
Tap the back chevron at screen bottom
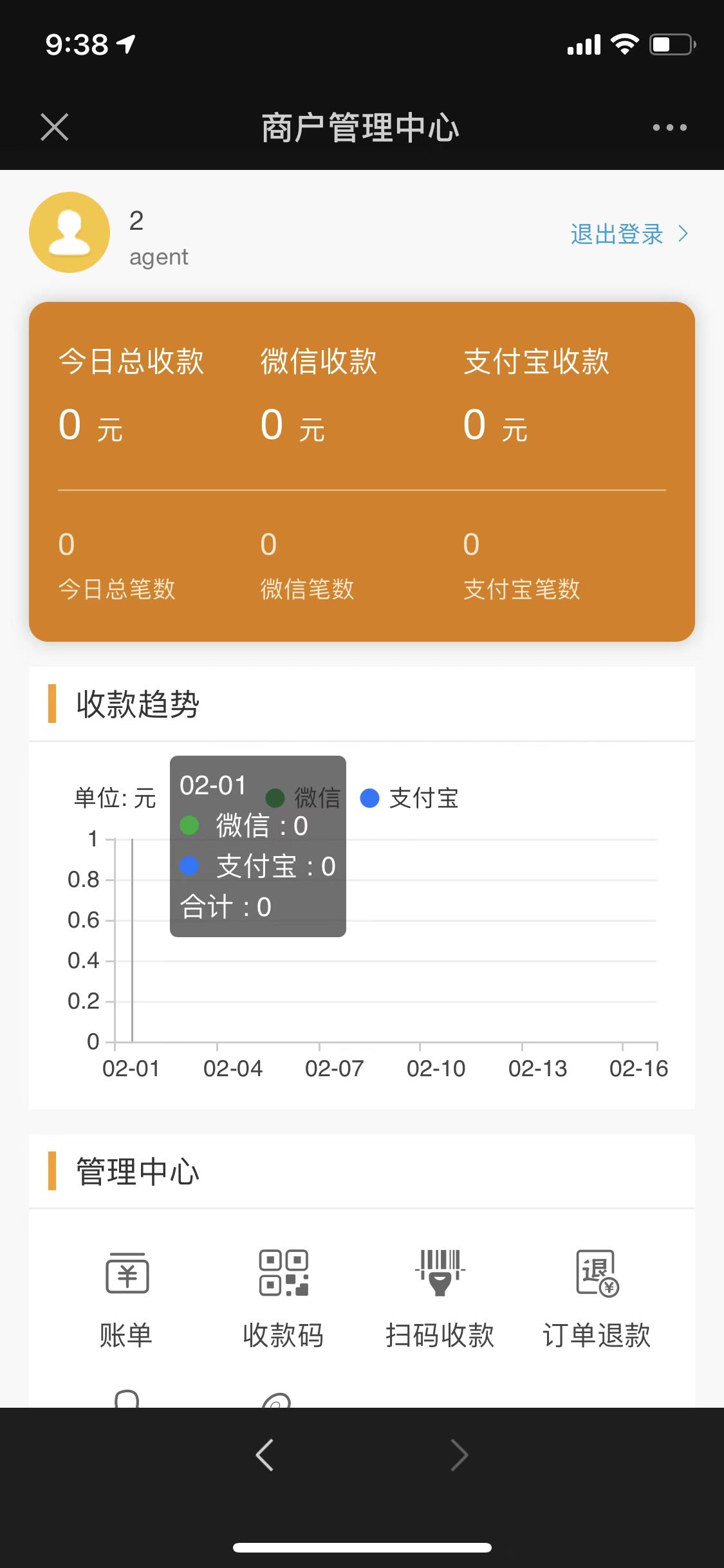click(264, 1455)
